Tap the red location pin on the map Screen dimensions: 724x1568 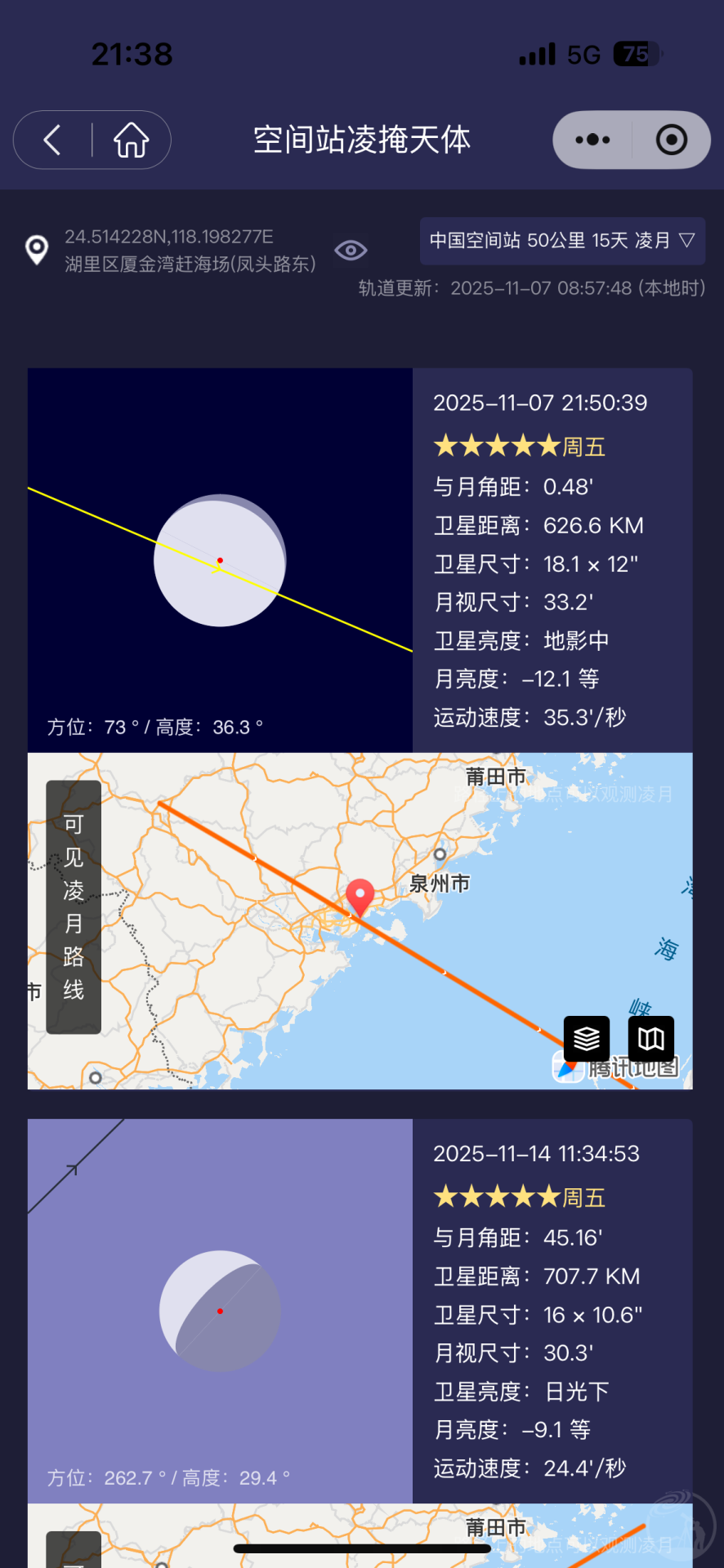pos(360,896)
